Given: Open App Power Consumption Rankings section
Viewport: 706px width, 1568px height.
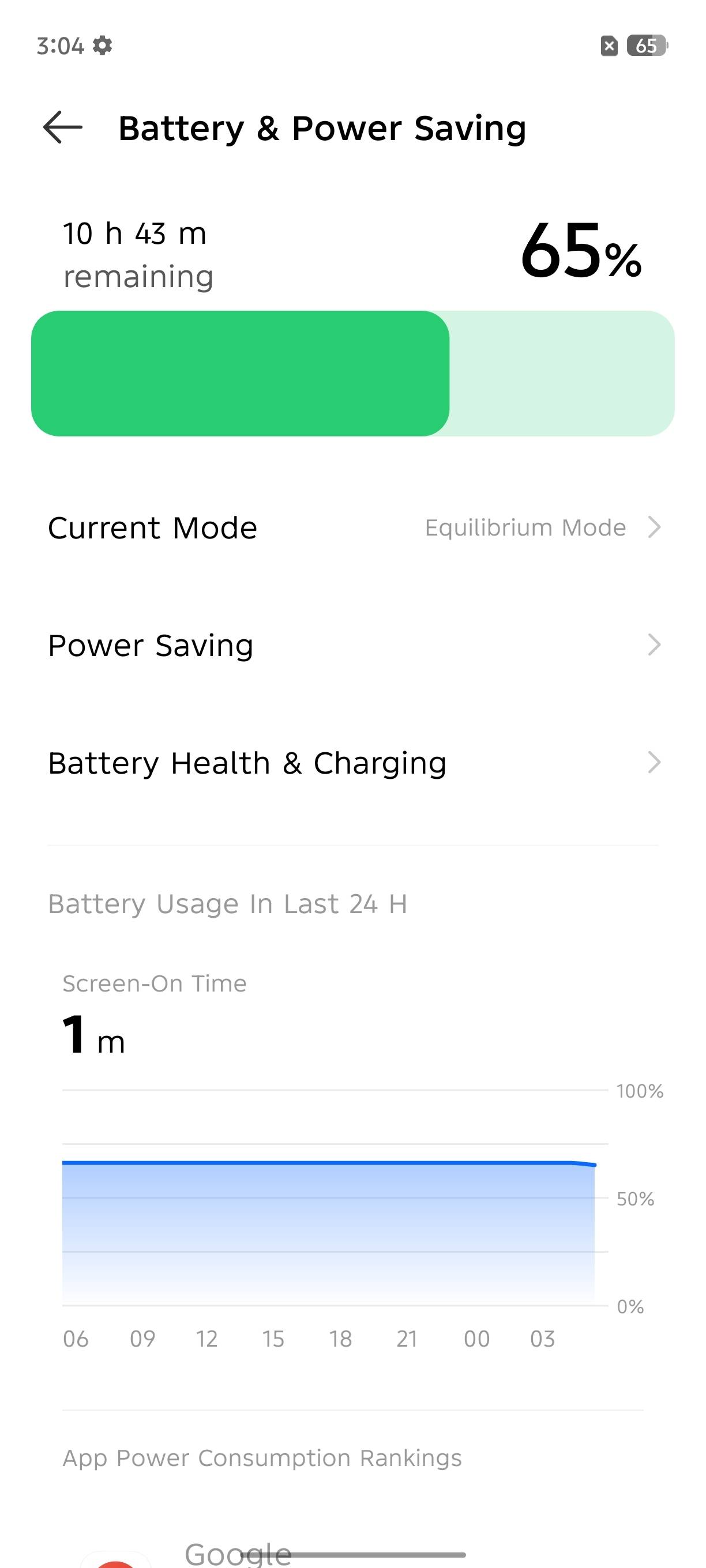Looking at the screenshot, I should pyautogui.click(x=262, y=1458).
